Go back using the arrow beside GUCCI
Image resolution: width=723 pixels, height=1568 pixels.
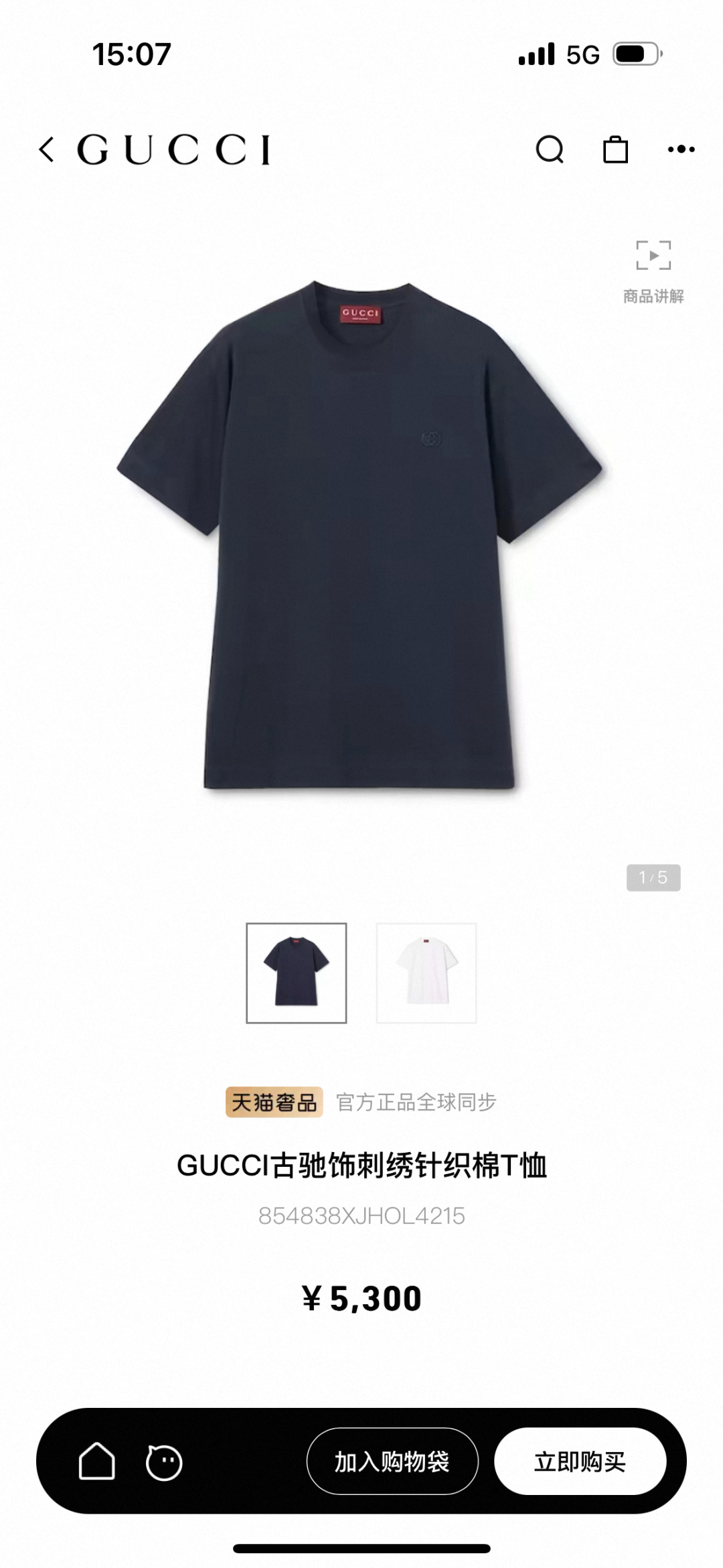point(47,149)
